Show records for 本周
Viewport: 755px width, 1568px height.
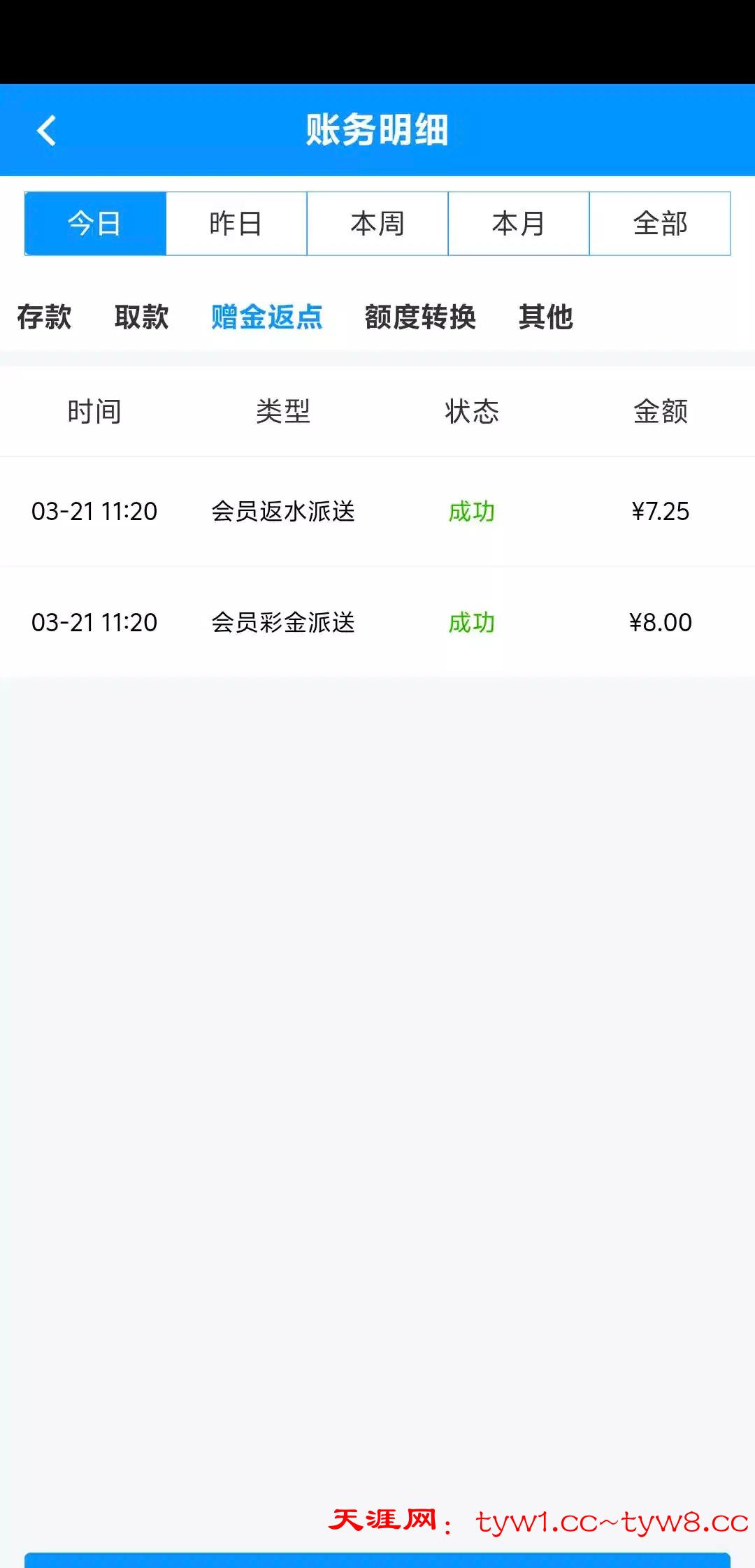pyautogui.click(x=377, y=224)
